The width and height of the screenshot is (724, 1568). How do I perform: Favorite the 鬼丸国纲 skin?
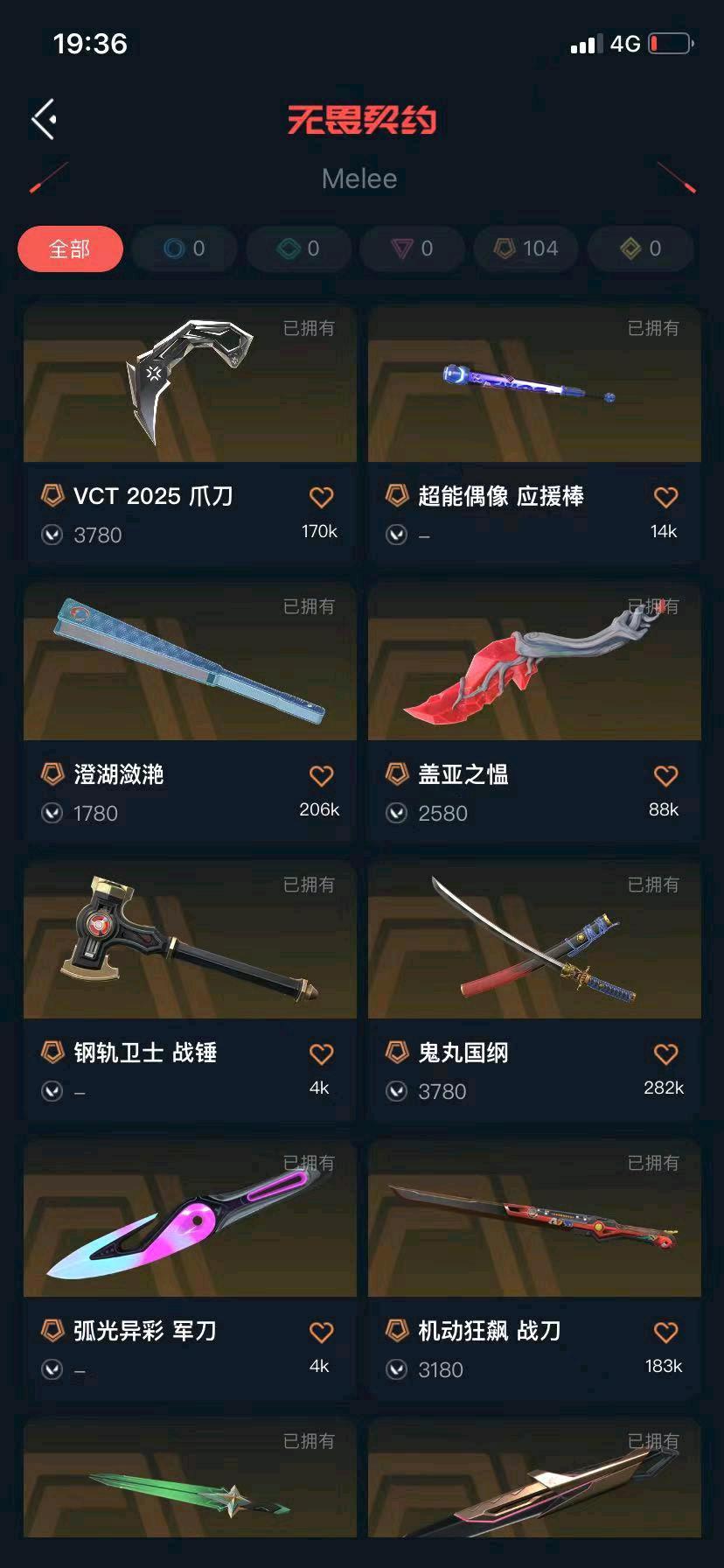[665, 1054]
